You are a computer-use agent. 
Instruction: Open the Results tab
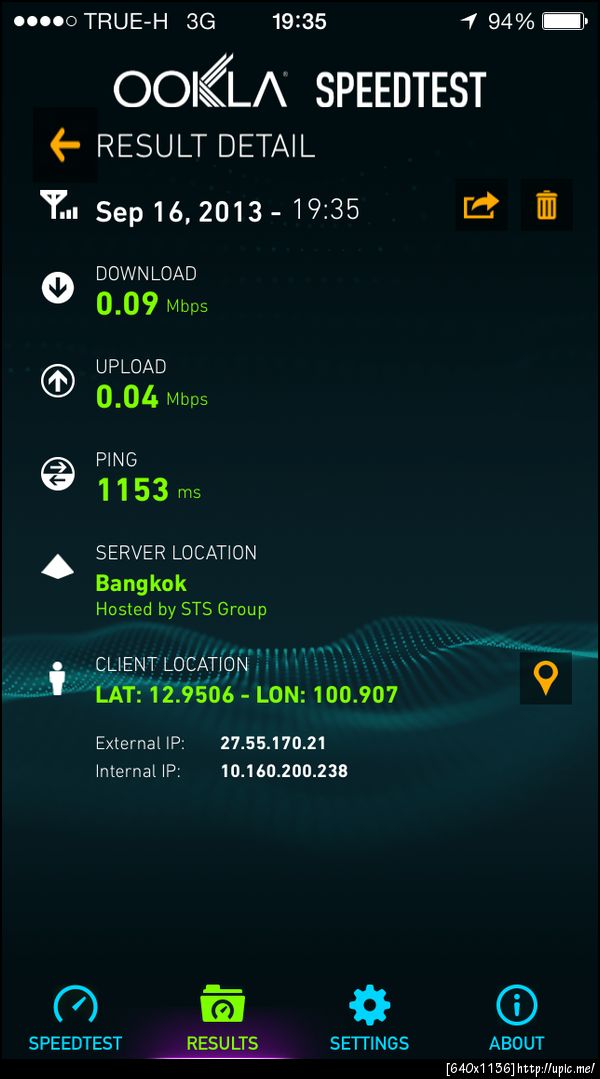click(222, 1018)
